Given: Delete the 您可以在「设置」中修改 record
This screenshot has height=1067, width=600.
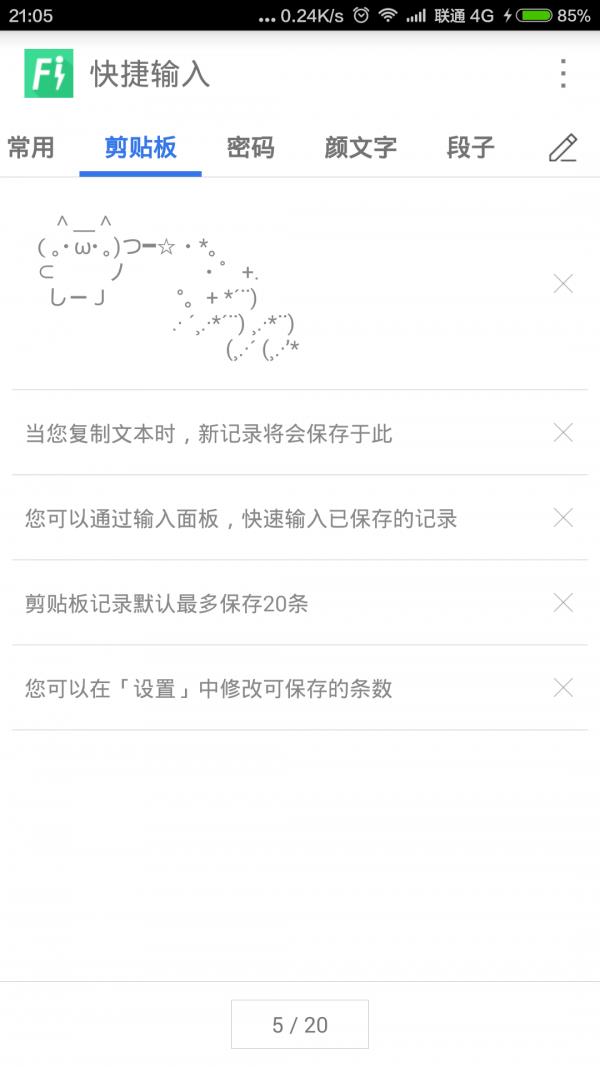Looking at the screenshot, I should pyautogui.click(x=563, y=688).
